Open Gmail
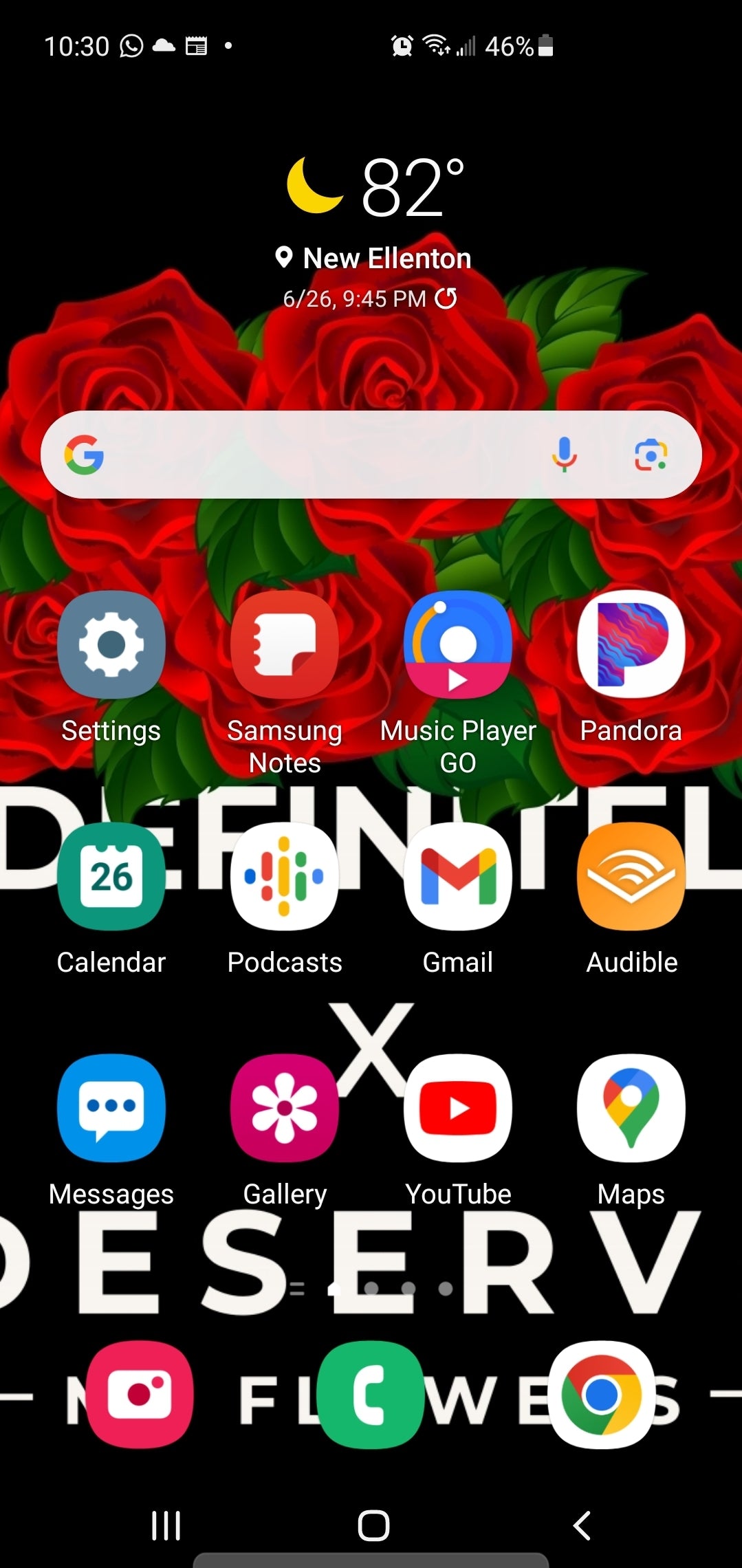742x1568 pixels. (x=458, y=877)
